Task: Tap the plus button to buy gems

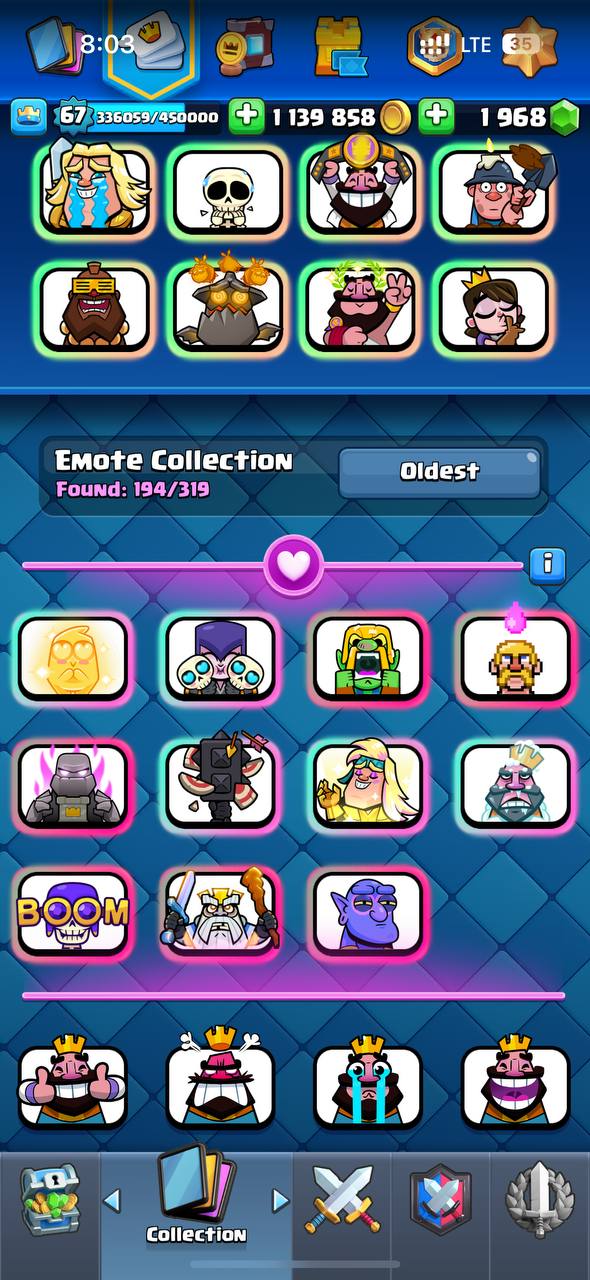Action: (x=435, y=117)
